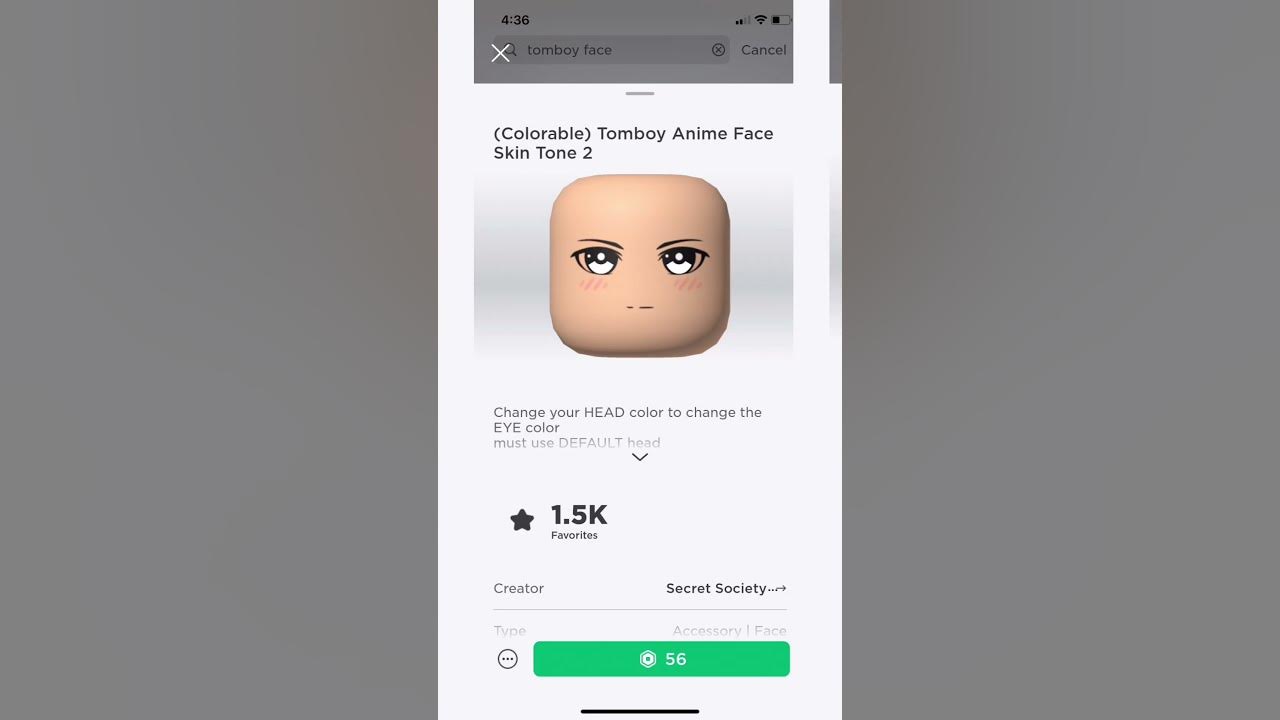Image resolution: width=1280 pixels, height=720 pixels.
Task: Open creator Secret Society's page
Action: (726, 588)
